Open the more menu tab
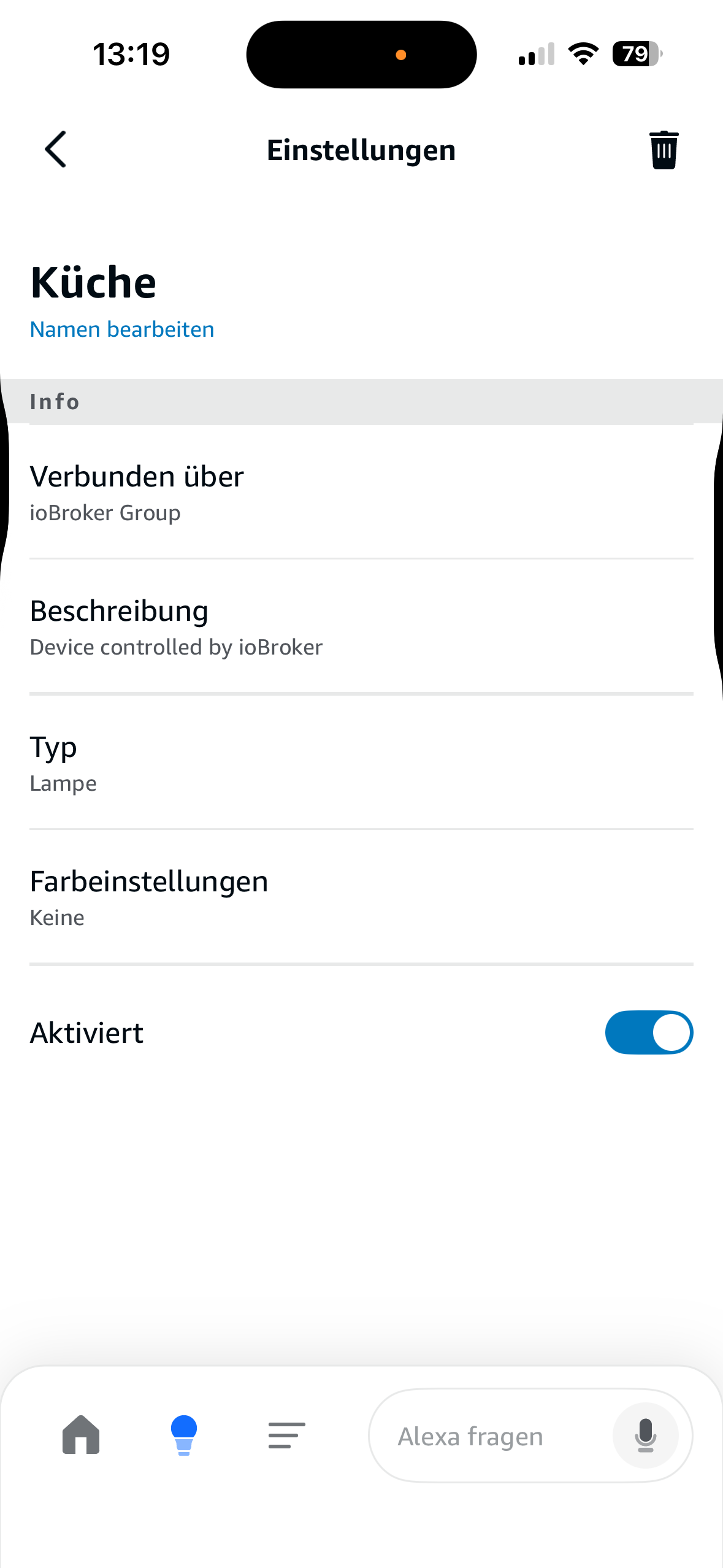This screenshot has width=723, height=1568. (x=286, y=1435)
